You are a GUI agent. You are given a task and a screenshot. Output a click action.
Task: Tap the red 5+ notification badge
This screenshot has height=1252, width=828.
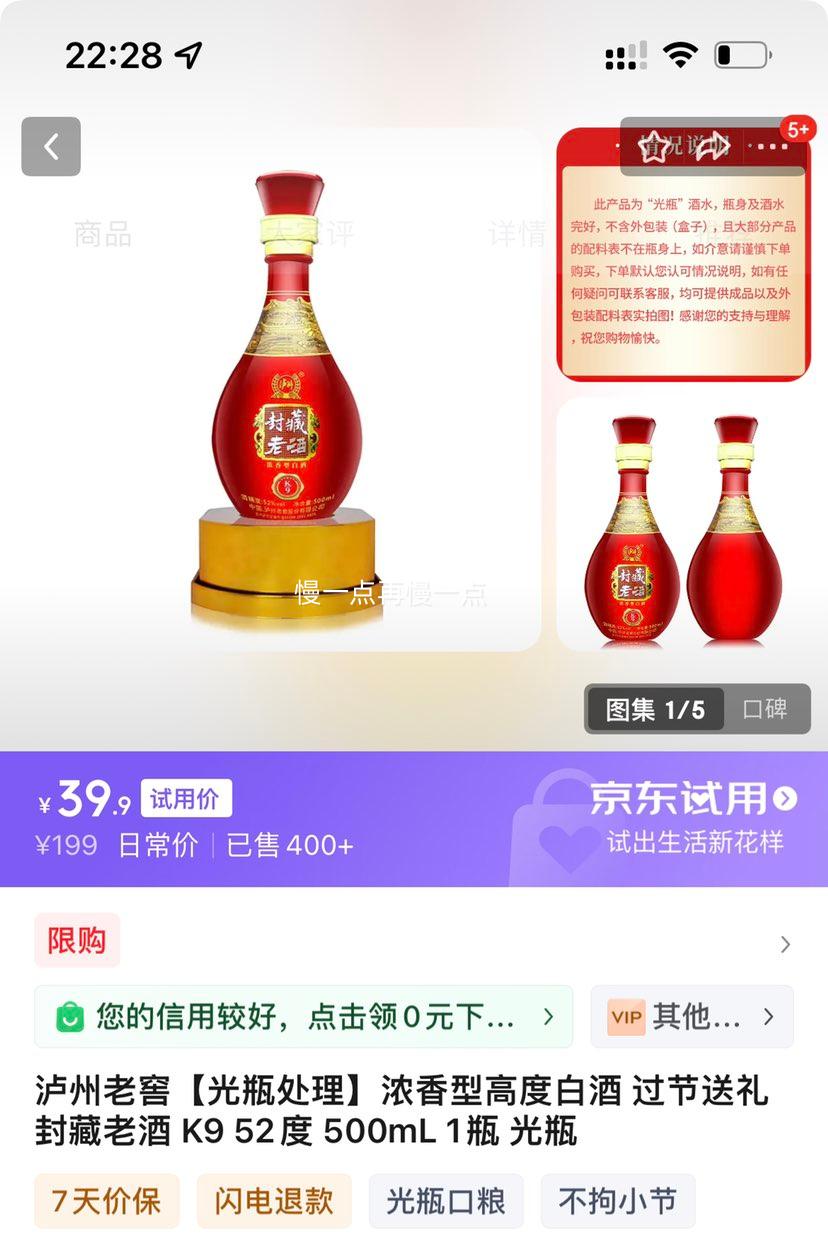pyautogui.click(x=797, y=127)
